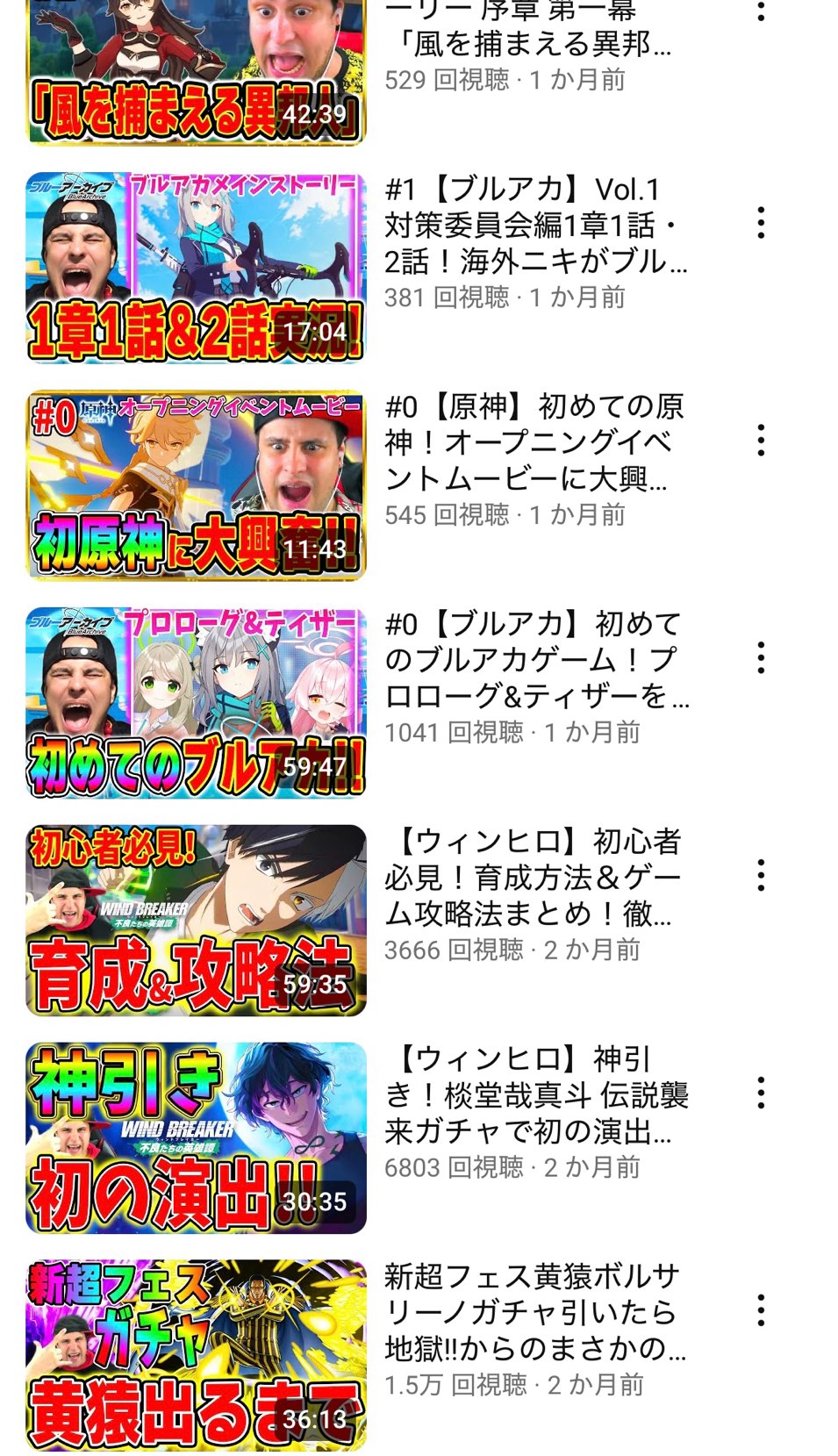Screen dimensions: 838x1456
Task: Open 新超フェス黄猿ボルサリーノガチャ video
Action: pyautogui.click(x=196, y=1355)
